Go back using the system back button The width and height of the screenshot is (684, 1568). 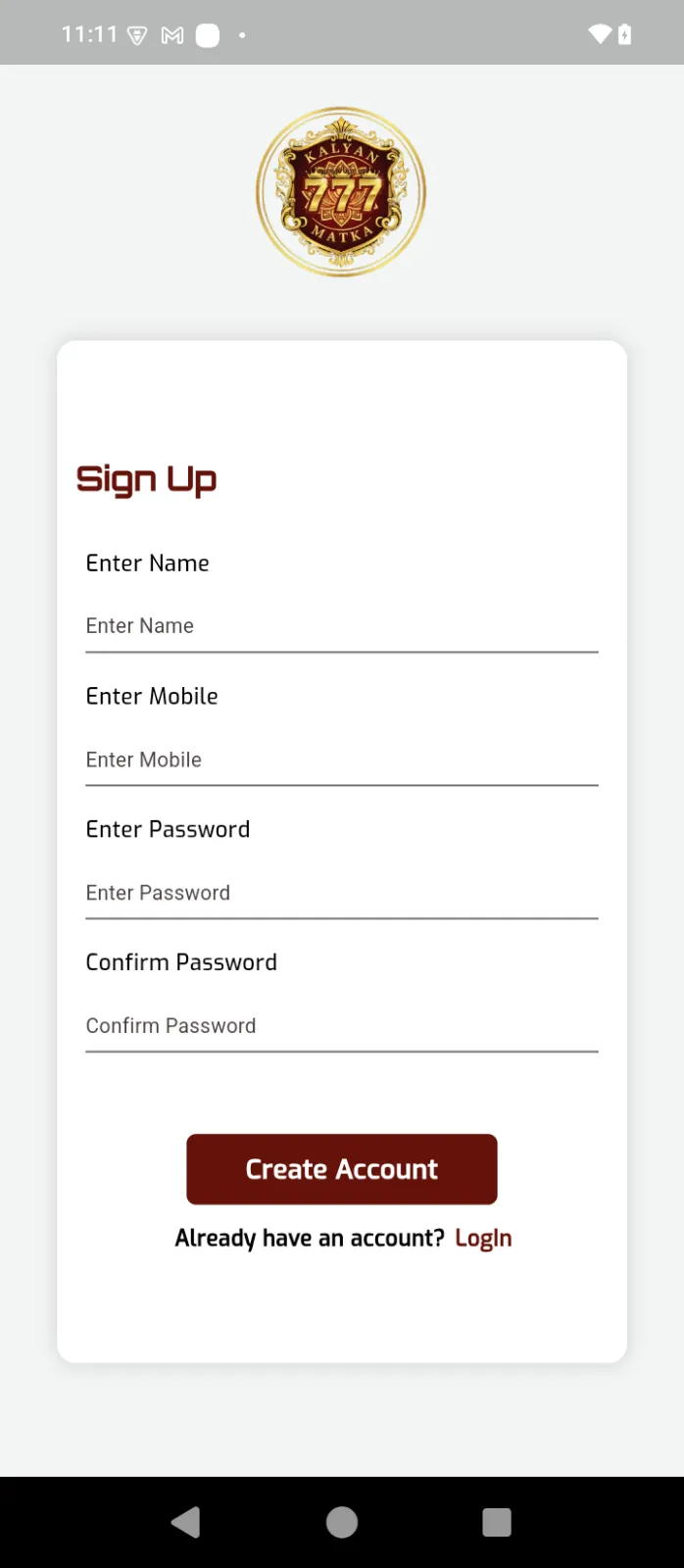tap(185, 1522)
